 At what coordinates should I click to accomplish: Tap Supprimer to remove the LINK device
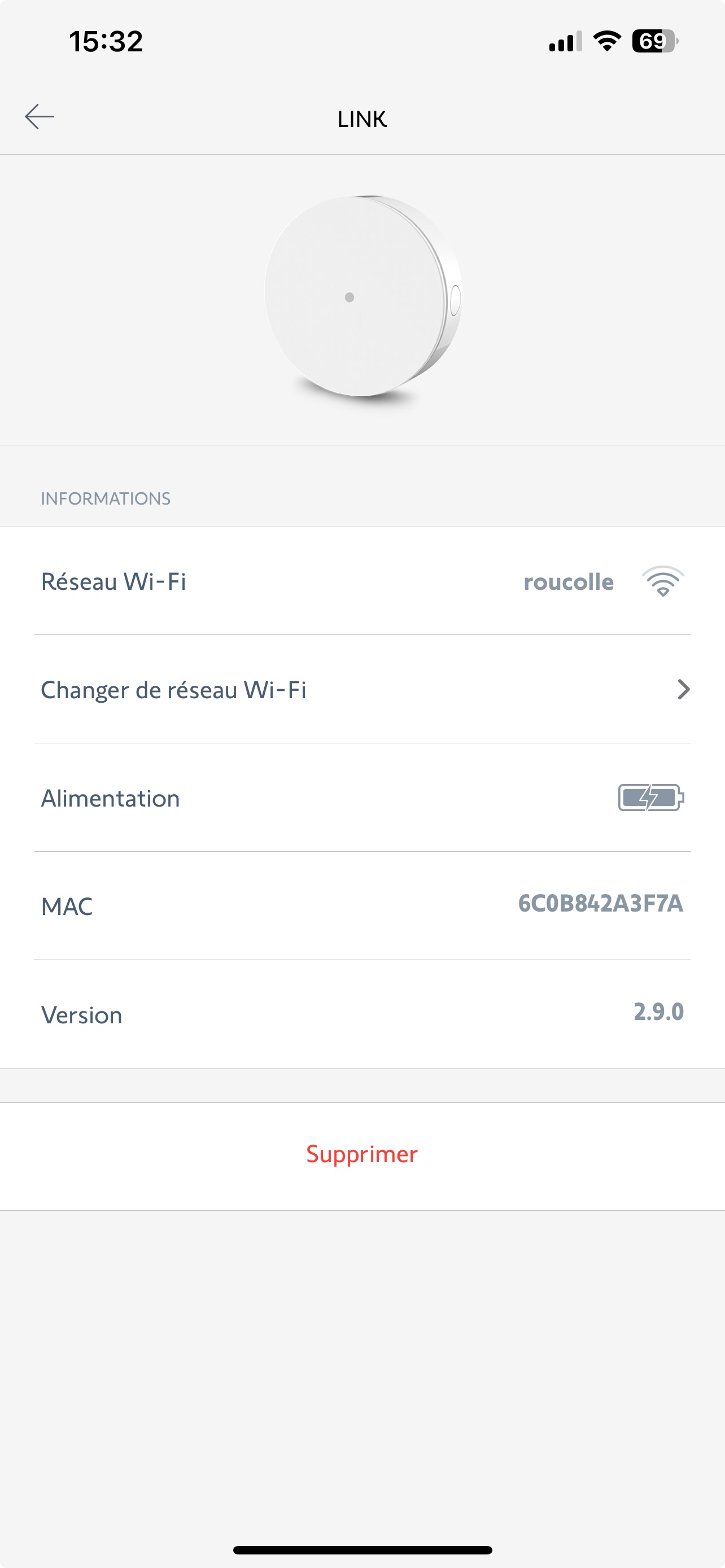pos(362,1154)
